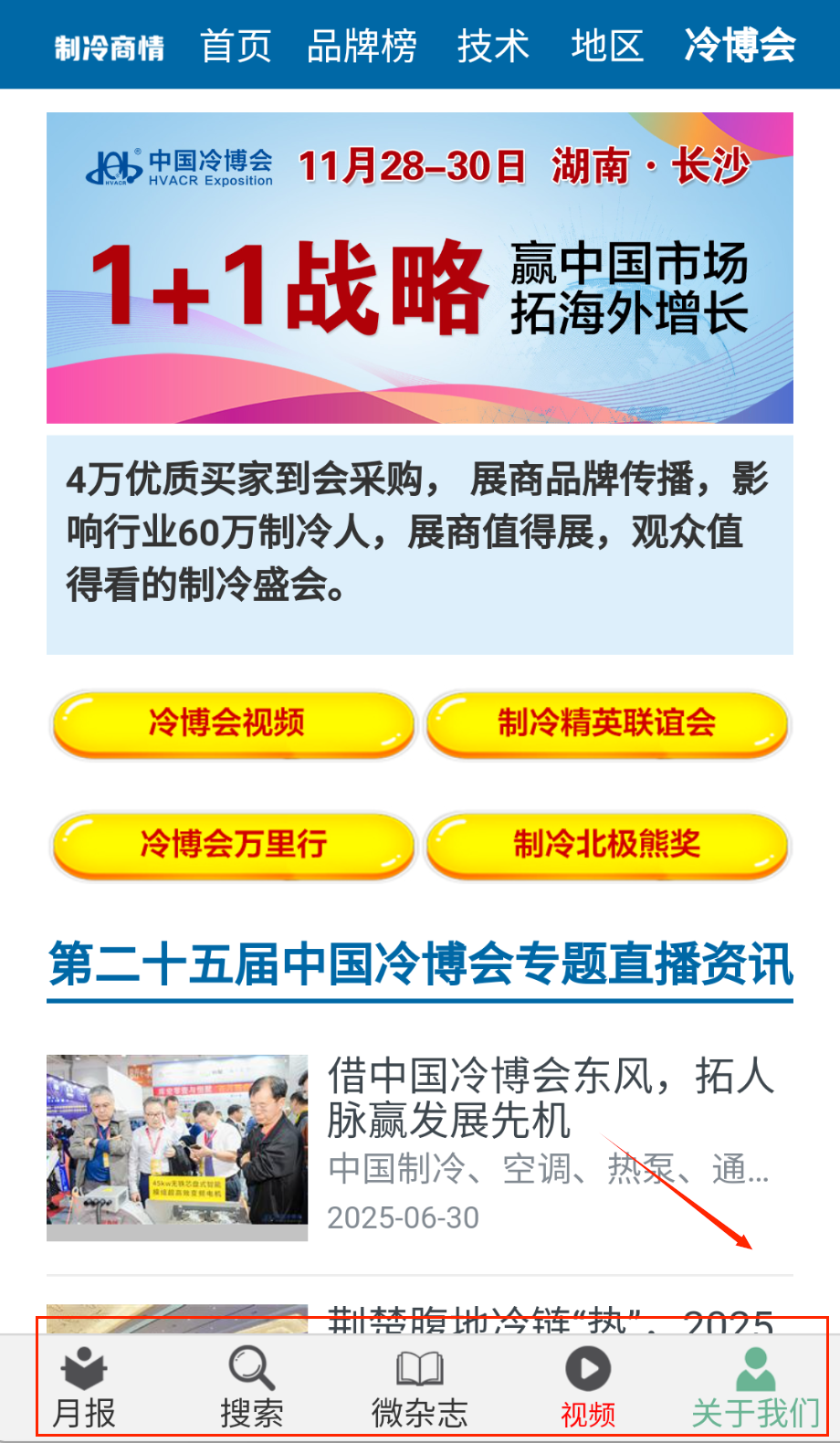Open 制冷精英联谊会
The width and height of the screenshot is (840, 1443).
point(607,723)
